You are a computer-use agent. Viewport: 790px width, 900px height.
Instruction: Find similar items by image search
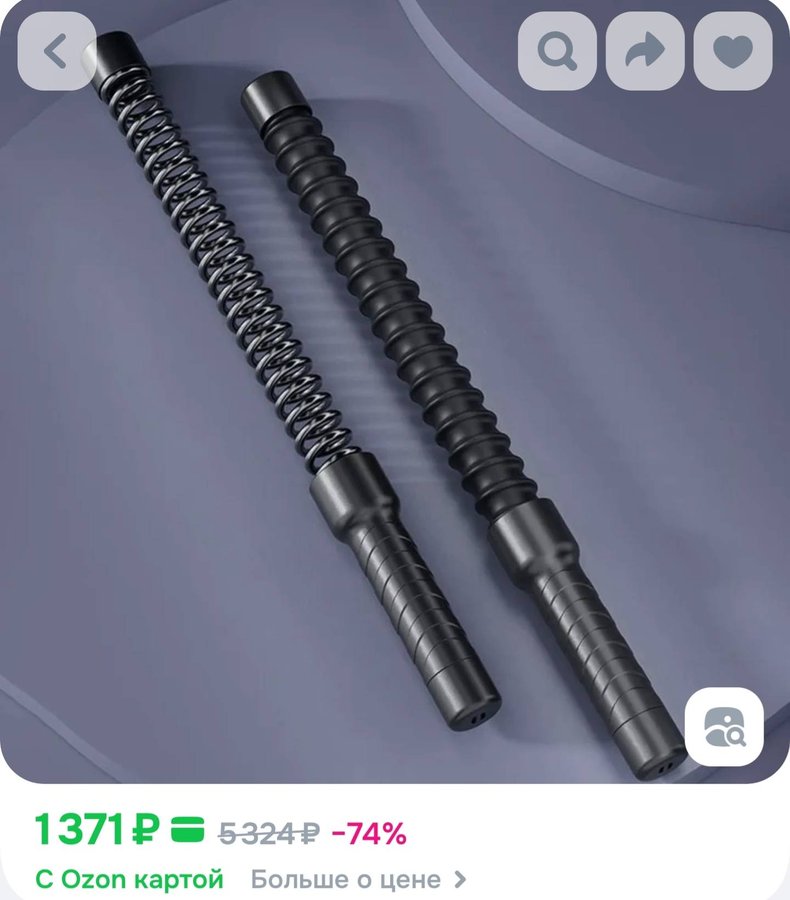[724, 727]
